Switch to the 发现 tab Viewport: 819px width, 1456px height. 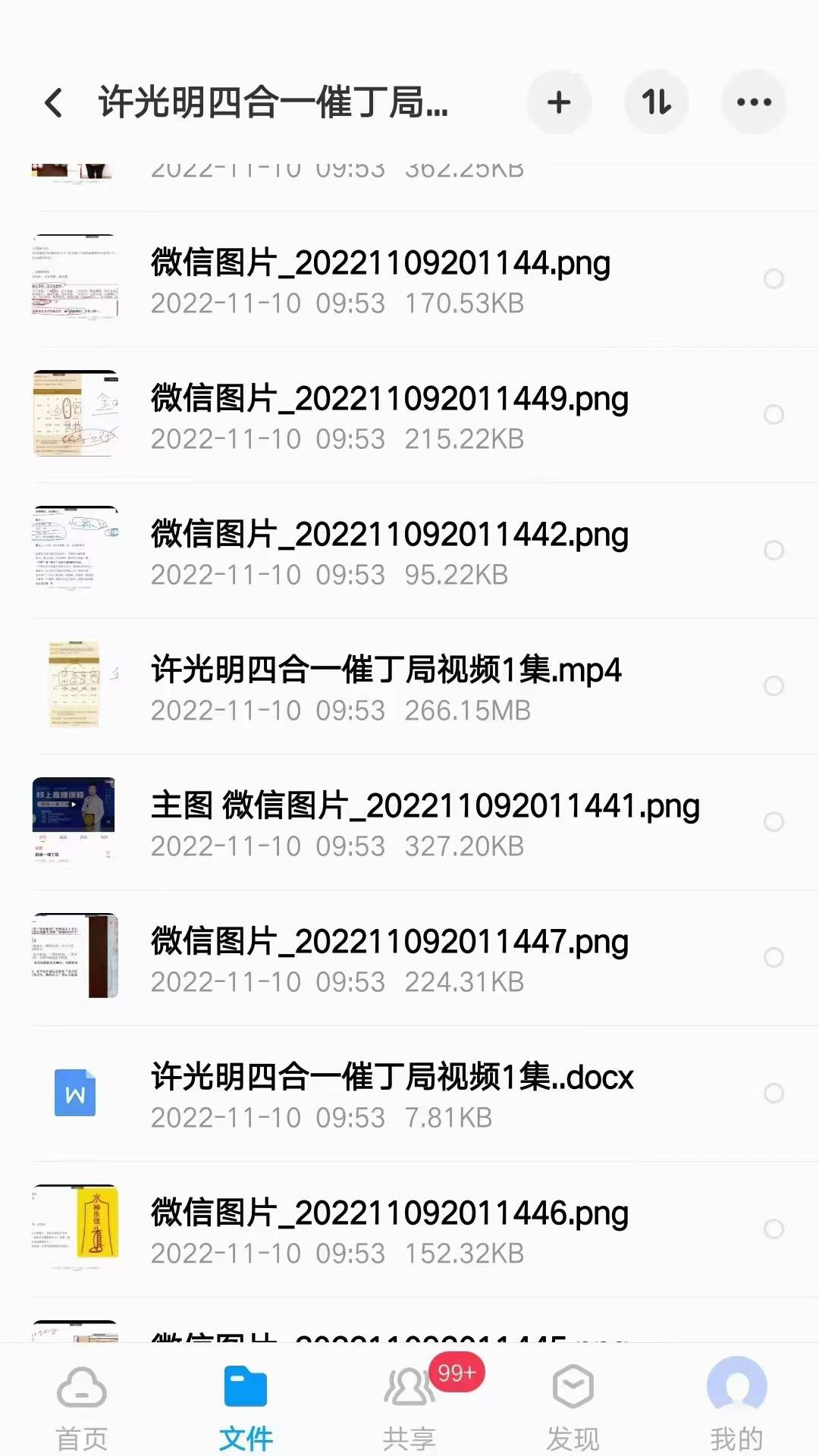click(x=573, y=1405)
